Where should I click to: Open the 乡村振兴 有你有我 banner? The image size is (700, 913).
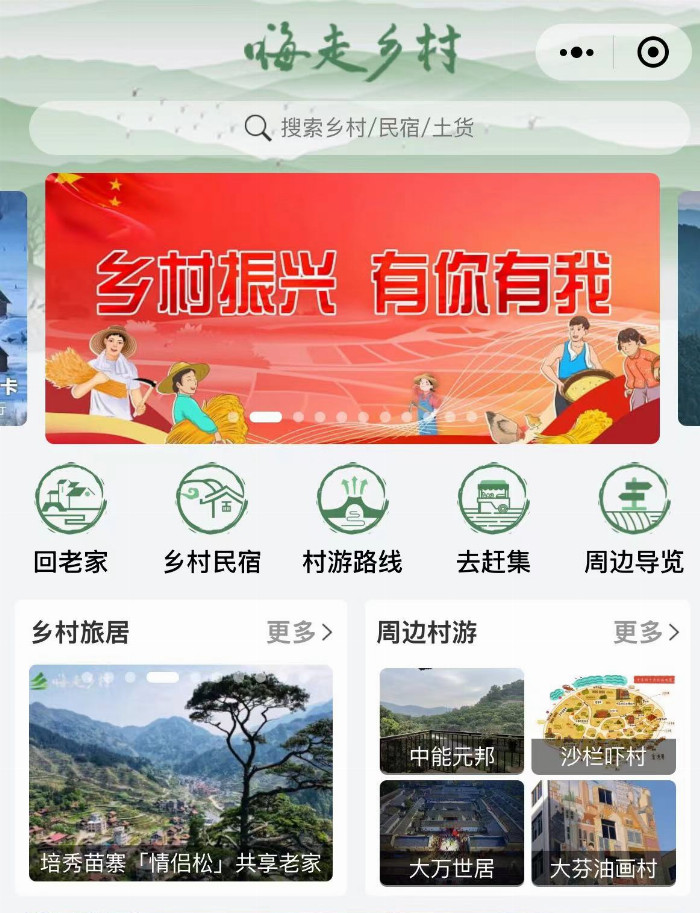click(x=352, y=308)
